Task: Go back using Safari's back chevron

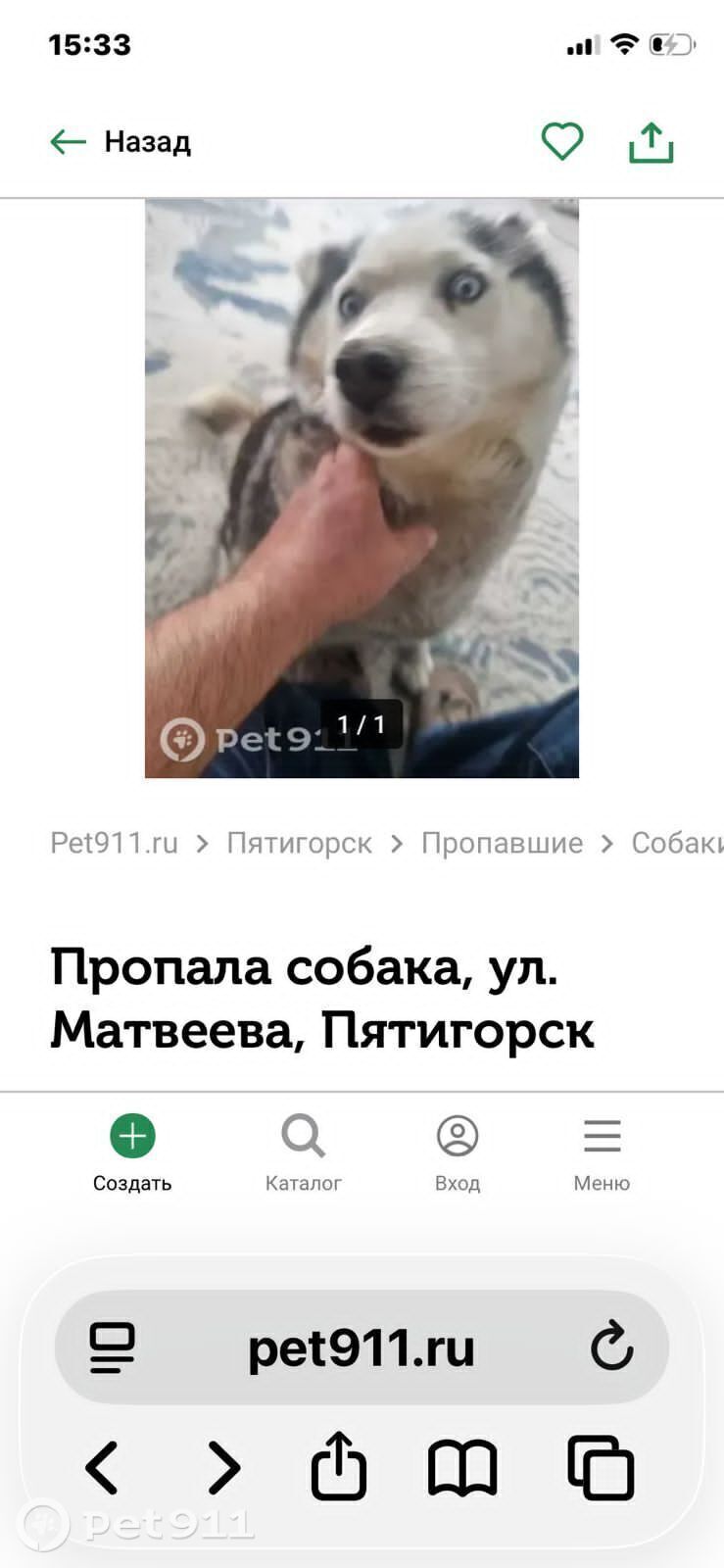Action: coord(101,1467)
